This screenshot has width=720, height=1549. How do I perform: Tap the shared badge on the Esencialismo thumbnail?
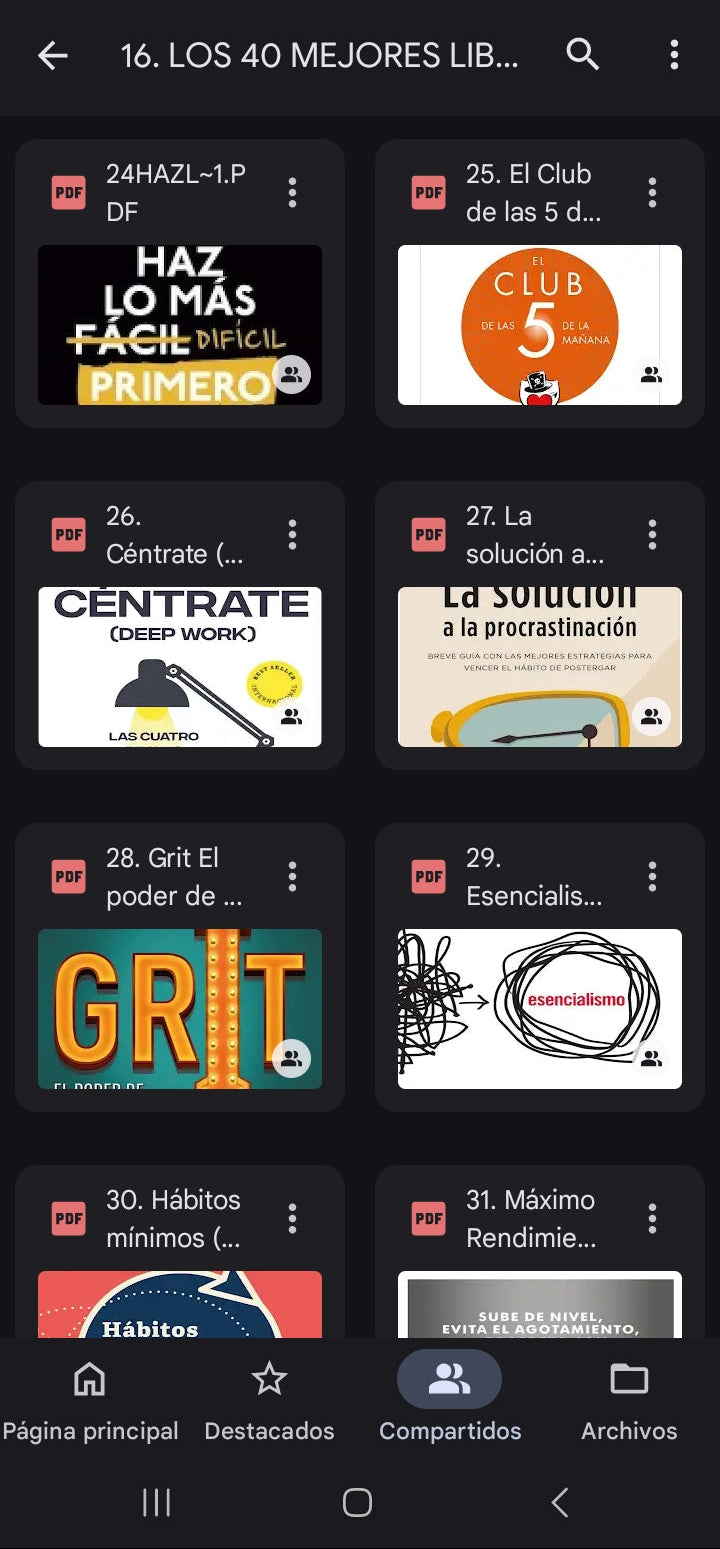(653, 1057)
